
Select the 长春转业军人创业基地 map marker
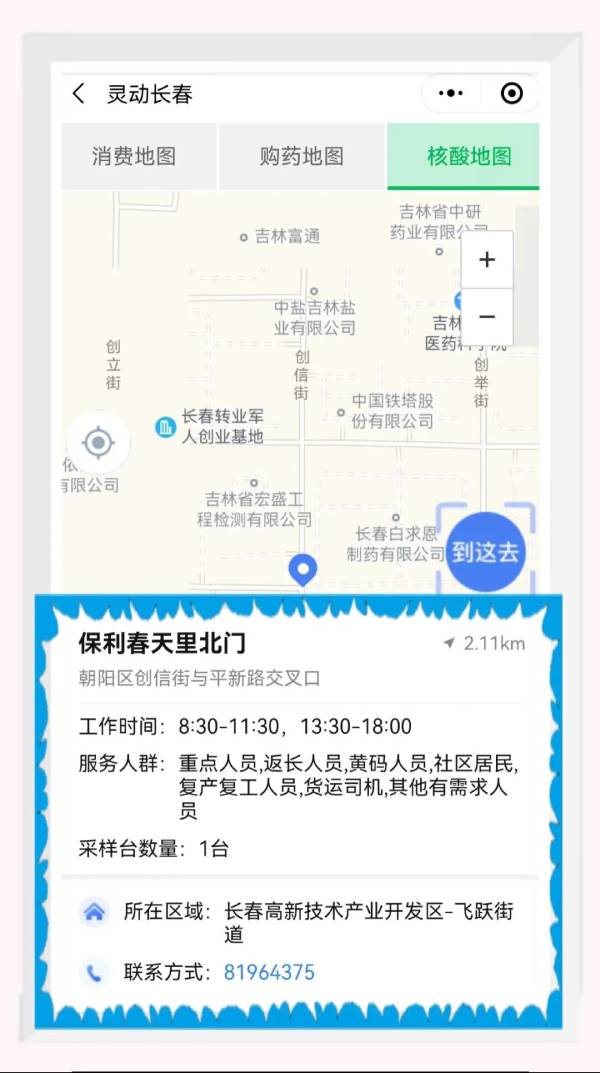(x=166, y=428)
